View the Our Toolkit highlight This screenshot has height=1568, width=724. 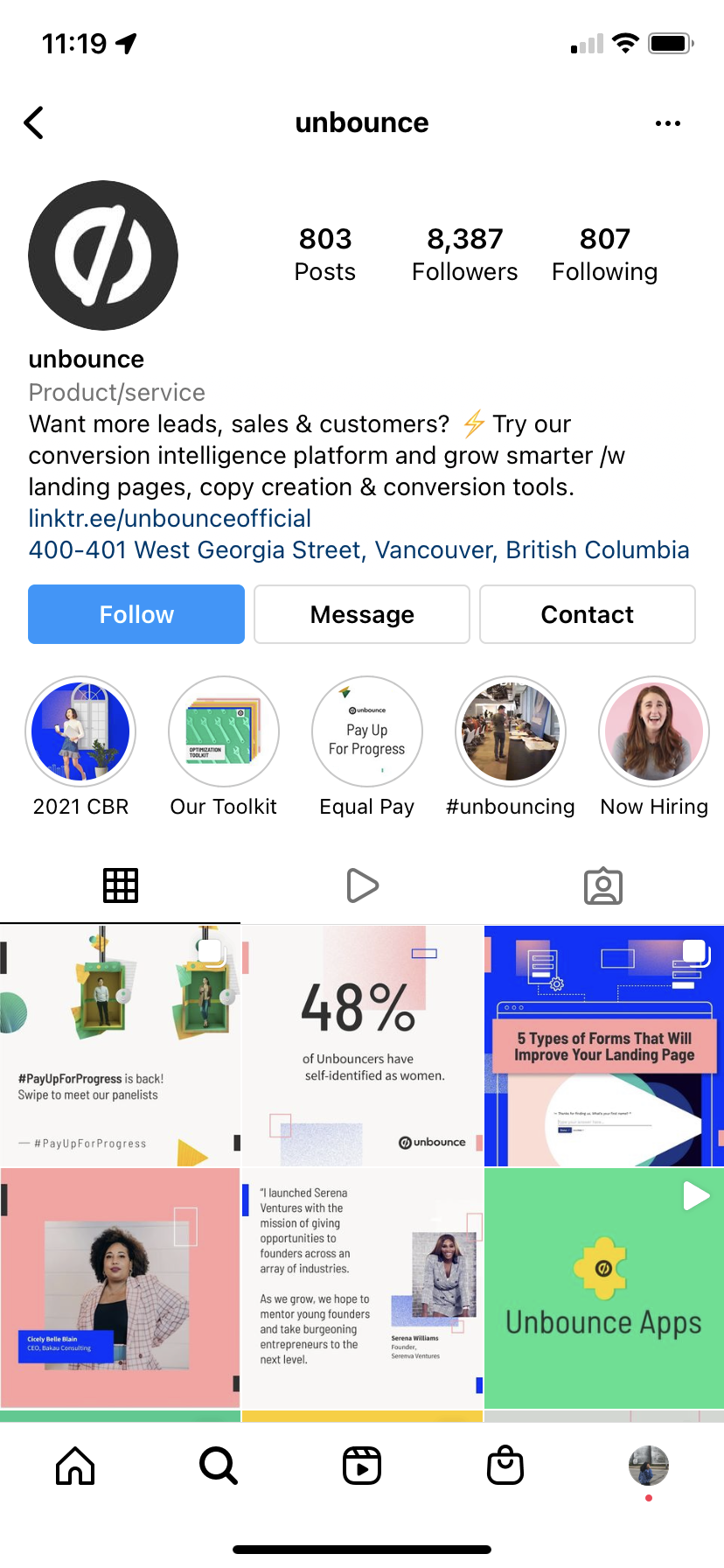tap(224, 731)
